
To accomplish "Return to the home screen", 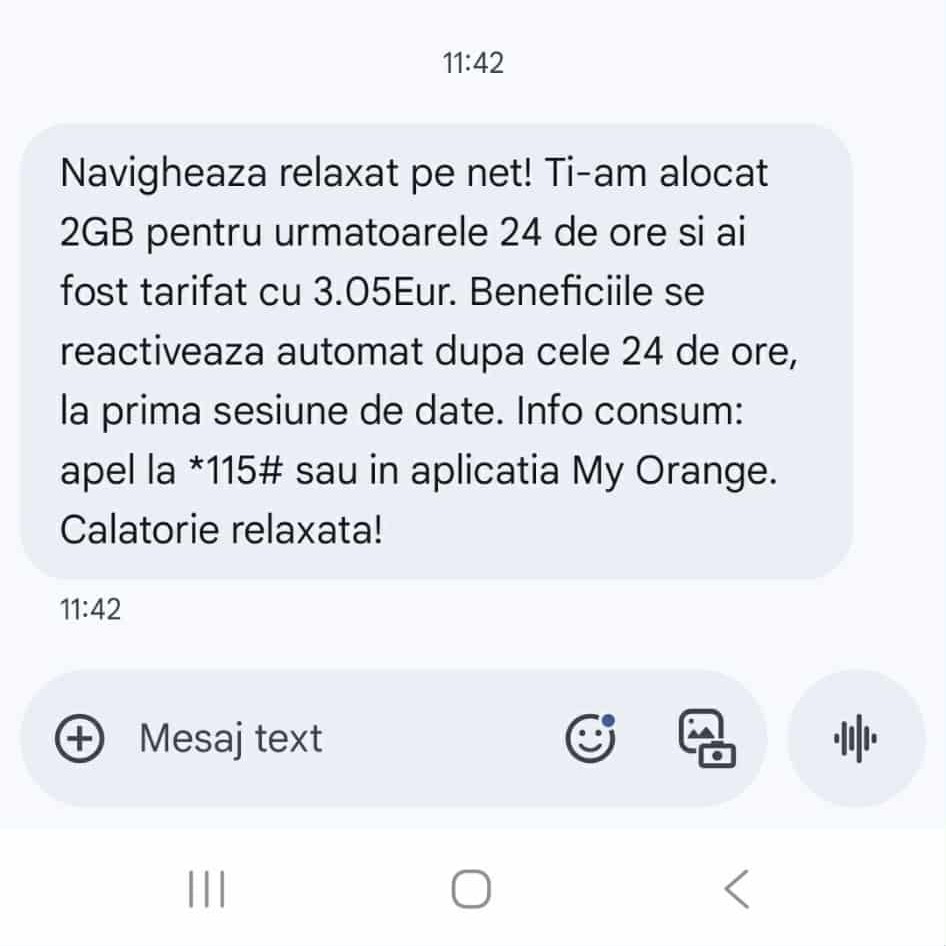I will (x=471, y=889).
